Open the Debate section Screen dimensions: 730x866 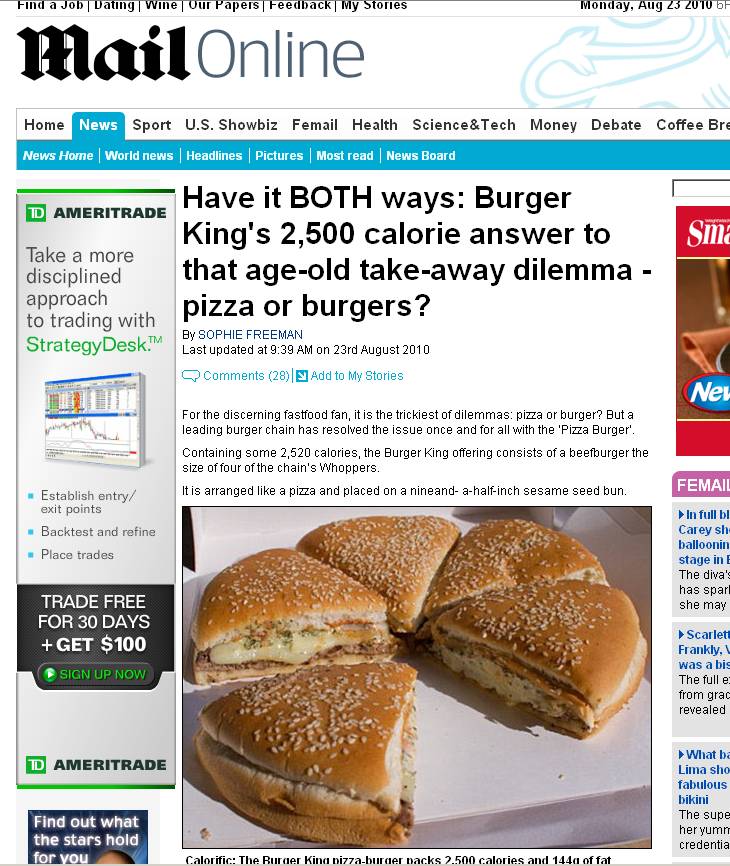[x=616, y=125]
